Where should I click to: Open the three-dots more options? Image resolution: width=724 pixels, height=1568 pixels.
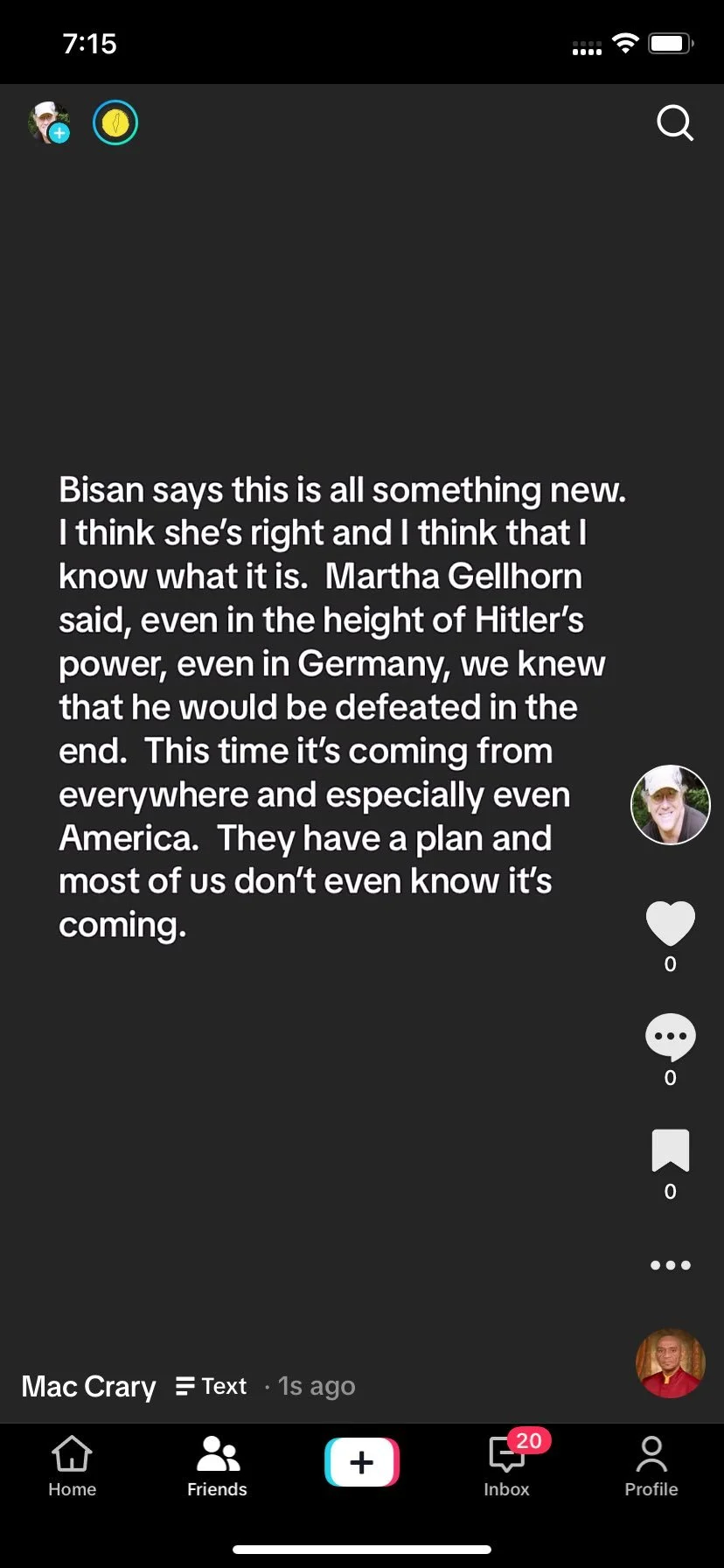(671, 1265)
